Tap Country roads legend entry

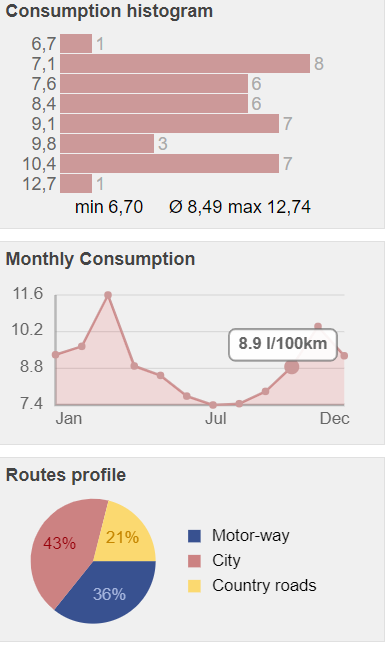(252, 585)
